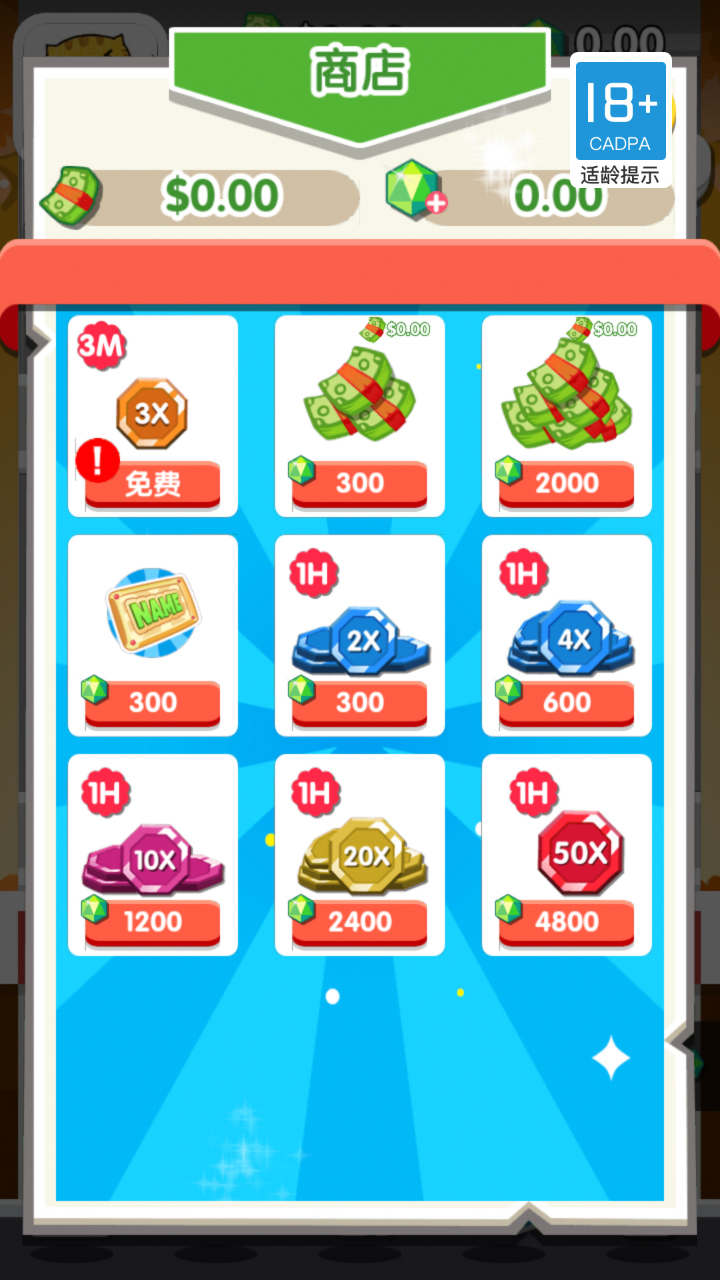This screenshot has width=720, height=1280.
Task: Purchase the NAME change item for 300
Action: click(x=152, y=703)
